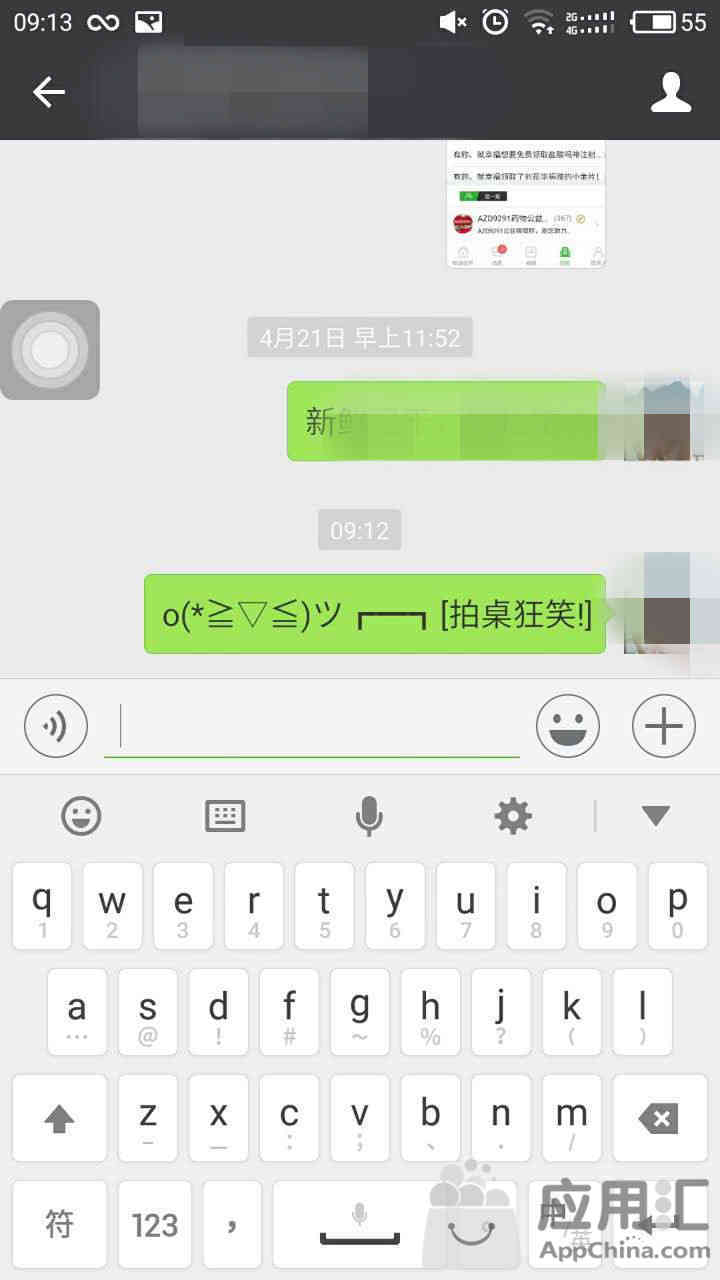
Task: Open the emoji sticker panel
Action: tap(568, 726)
